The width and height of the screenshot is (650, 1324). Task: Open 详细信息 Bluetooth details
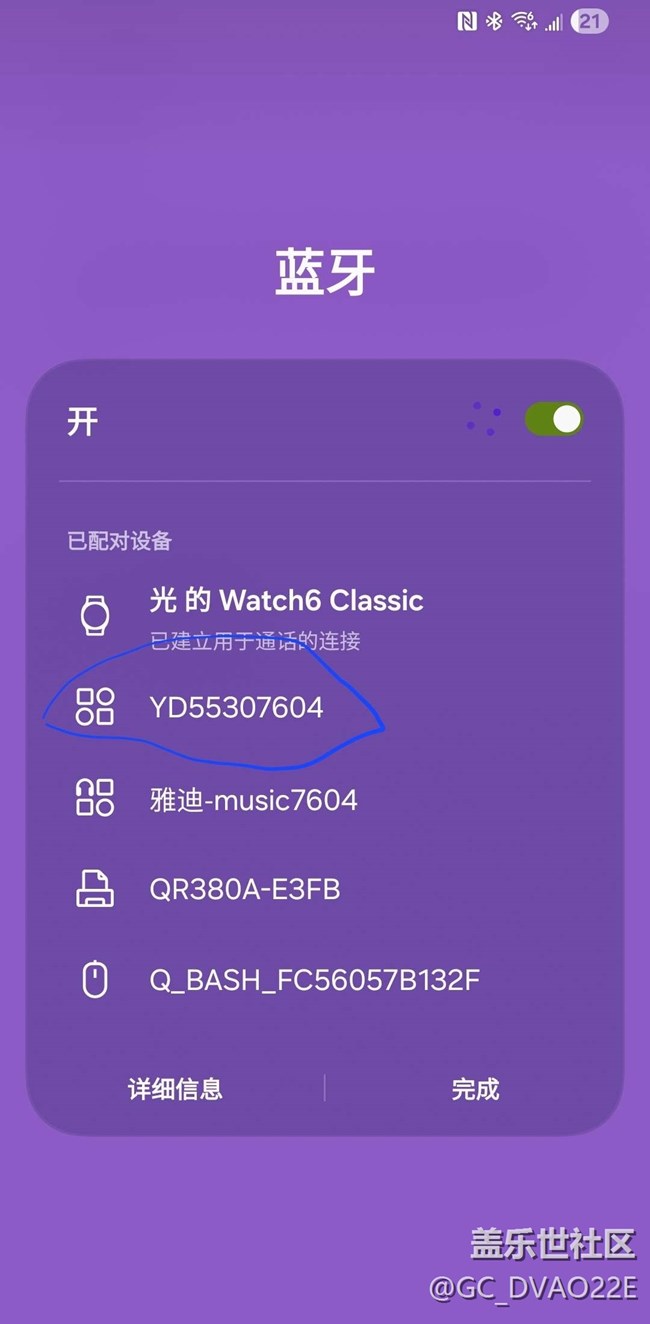point(175,1089)
